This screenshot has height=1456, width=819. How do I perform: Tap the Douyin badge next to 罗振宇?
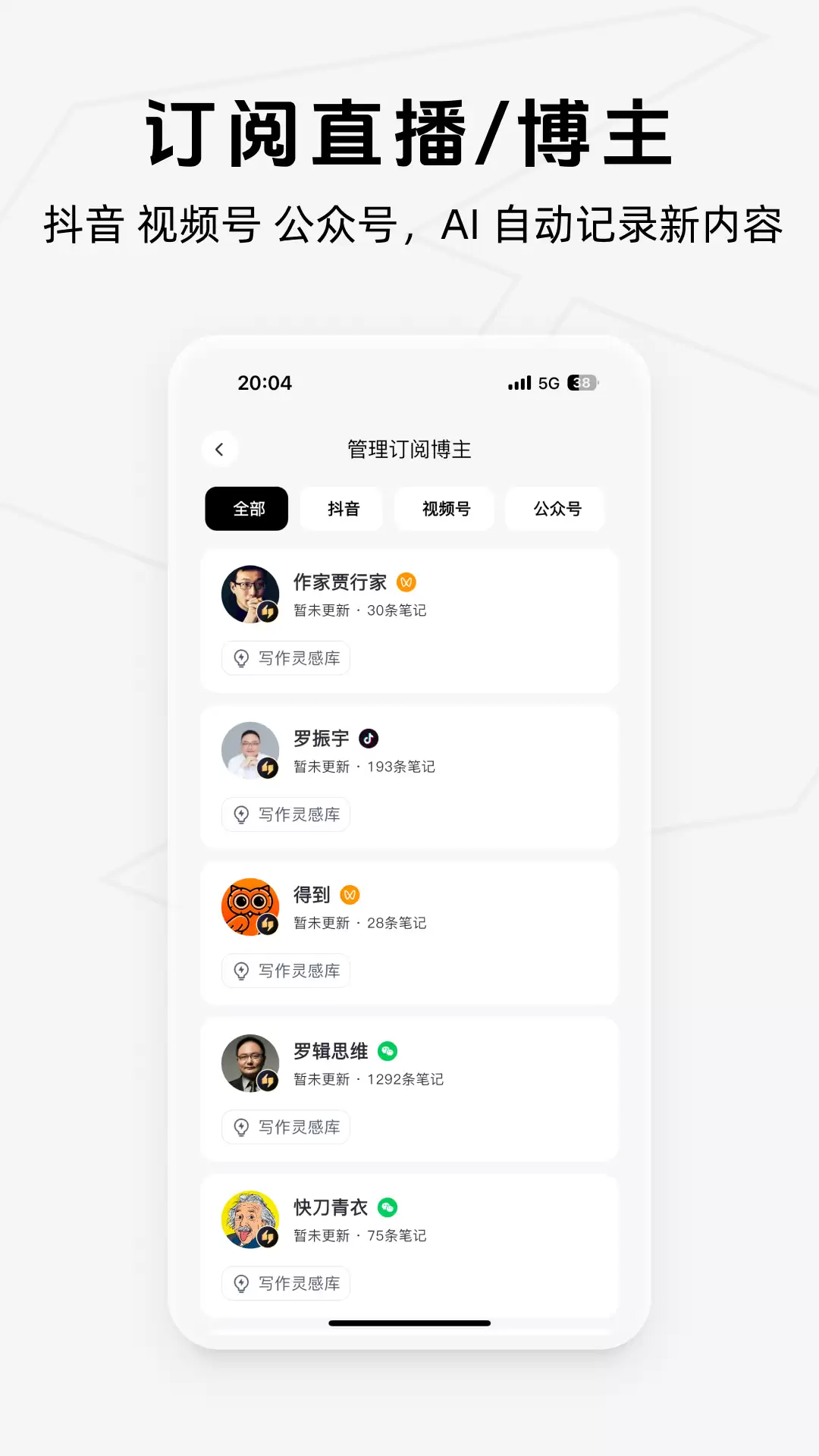pyautogui.click(x=369, y=738)
